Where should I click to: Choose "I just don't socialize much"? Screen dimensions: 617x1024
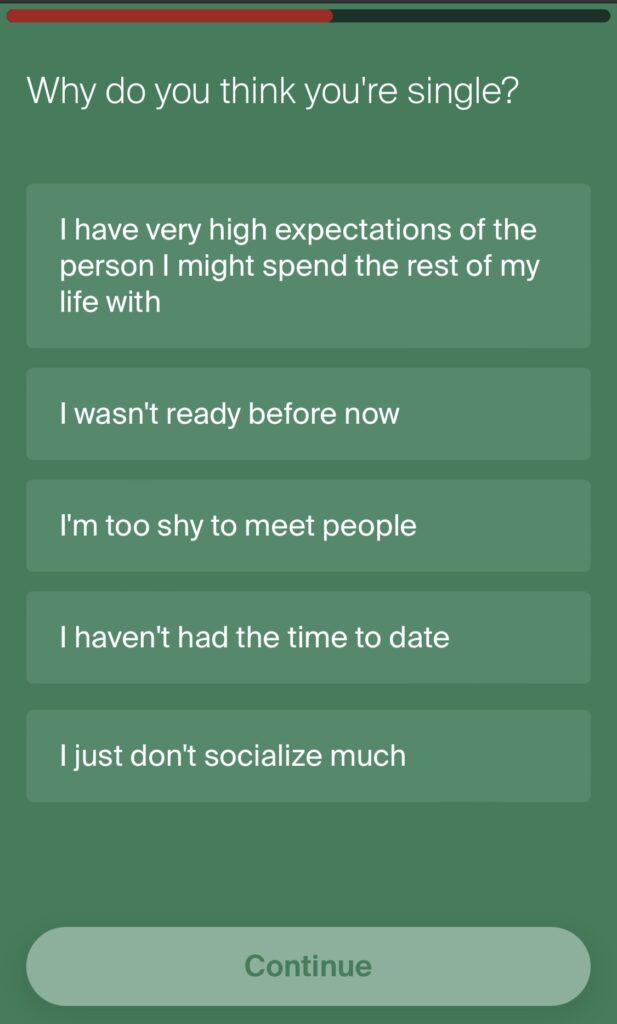click(x=308, y=756)
